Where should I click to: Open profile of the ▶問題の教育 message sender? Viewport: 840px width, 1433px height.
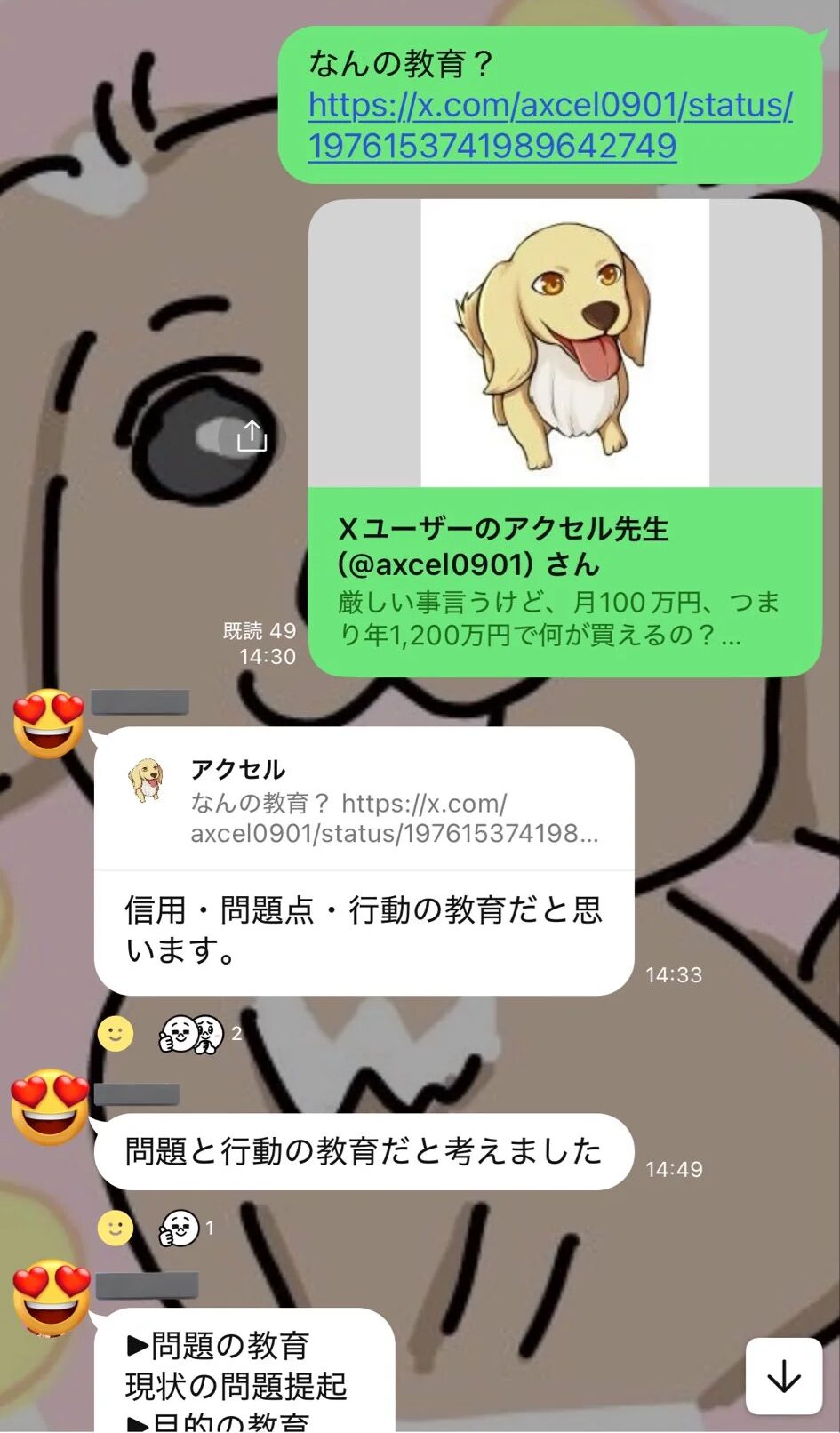click(x=51, y=1298)
